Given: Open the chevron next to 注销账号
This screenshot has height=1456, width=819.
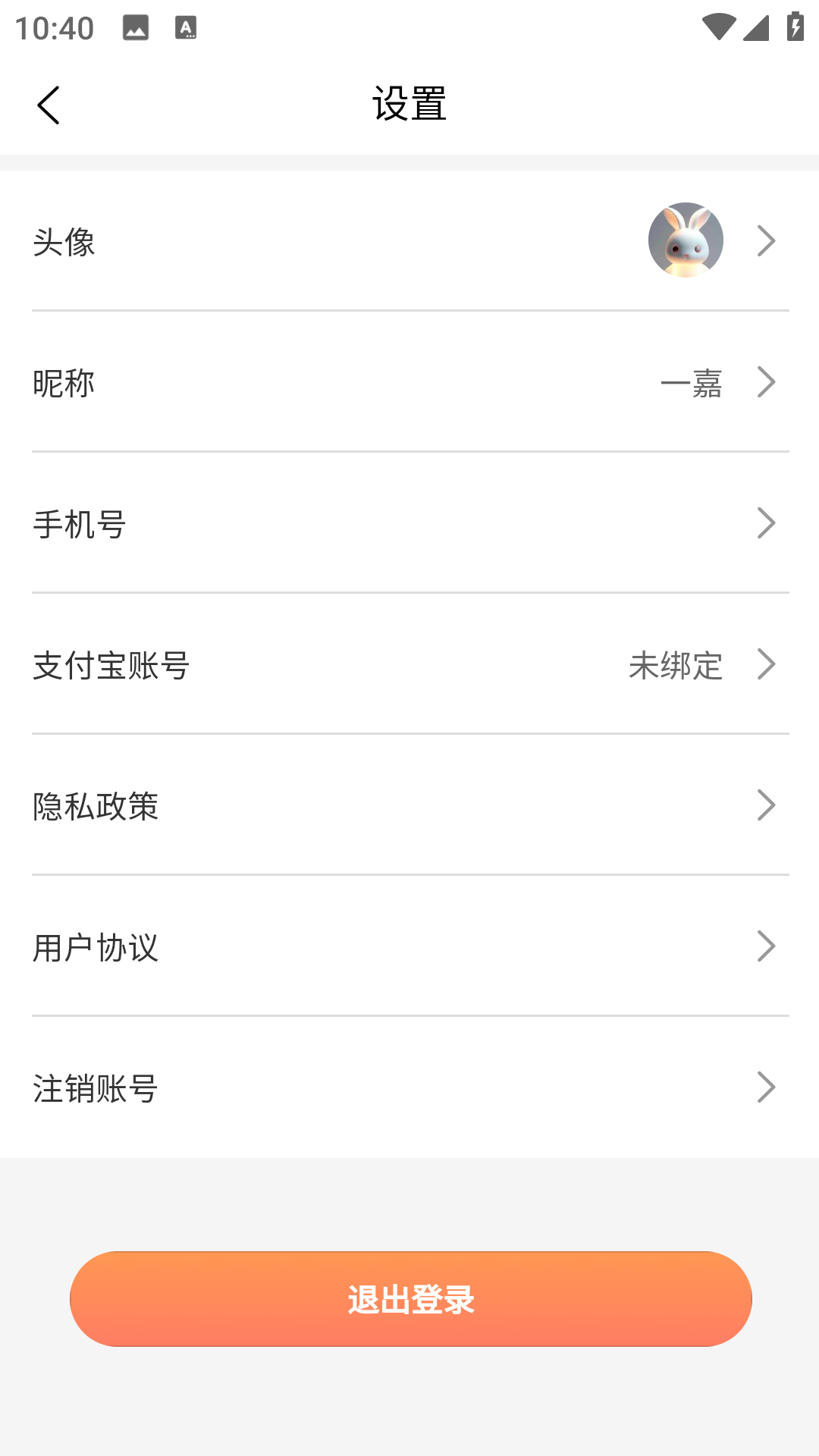Looking at the screenshot, I should pyautogui.click(x=766, y=1087).
